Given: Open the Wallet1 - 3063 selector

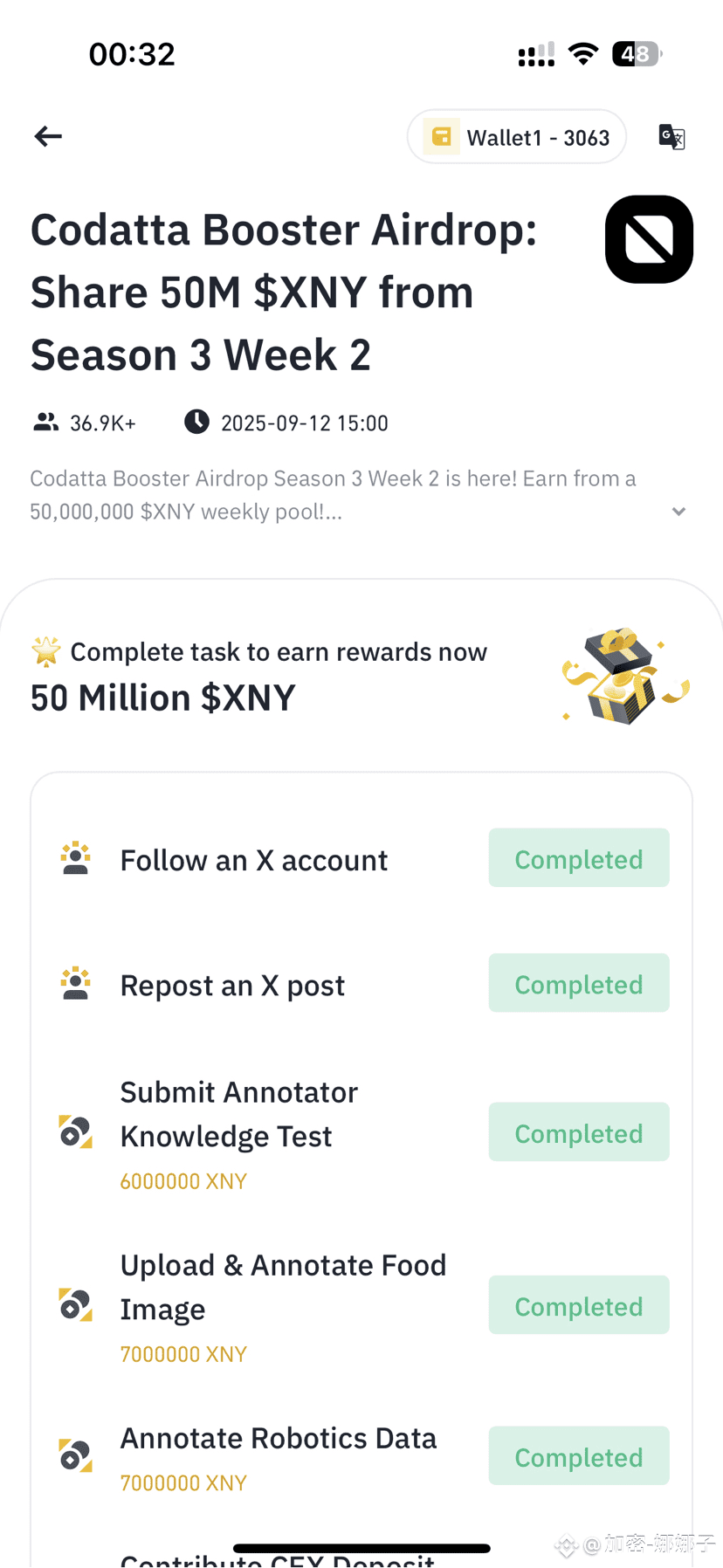Looking at the screenshot, I should point(517,137).
